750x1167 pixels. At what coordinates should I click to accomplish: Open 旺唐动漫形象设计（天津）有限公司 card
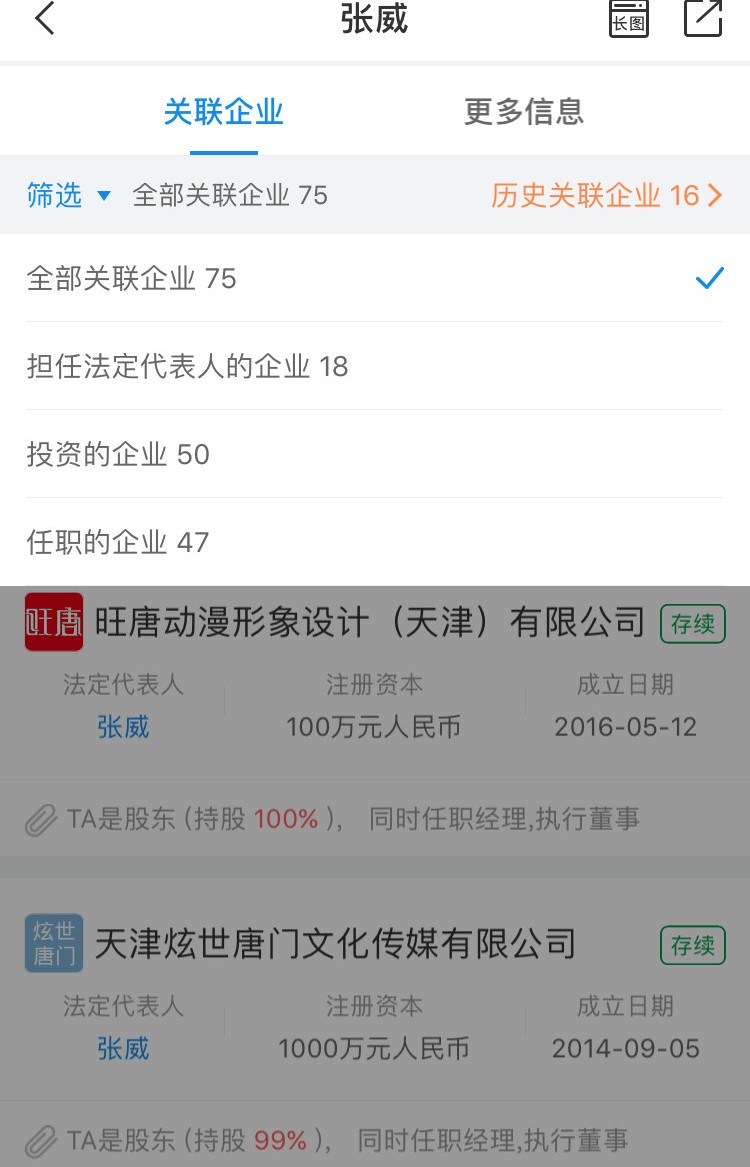(370, 623)
